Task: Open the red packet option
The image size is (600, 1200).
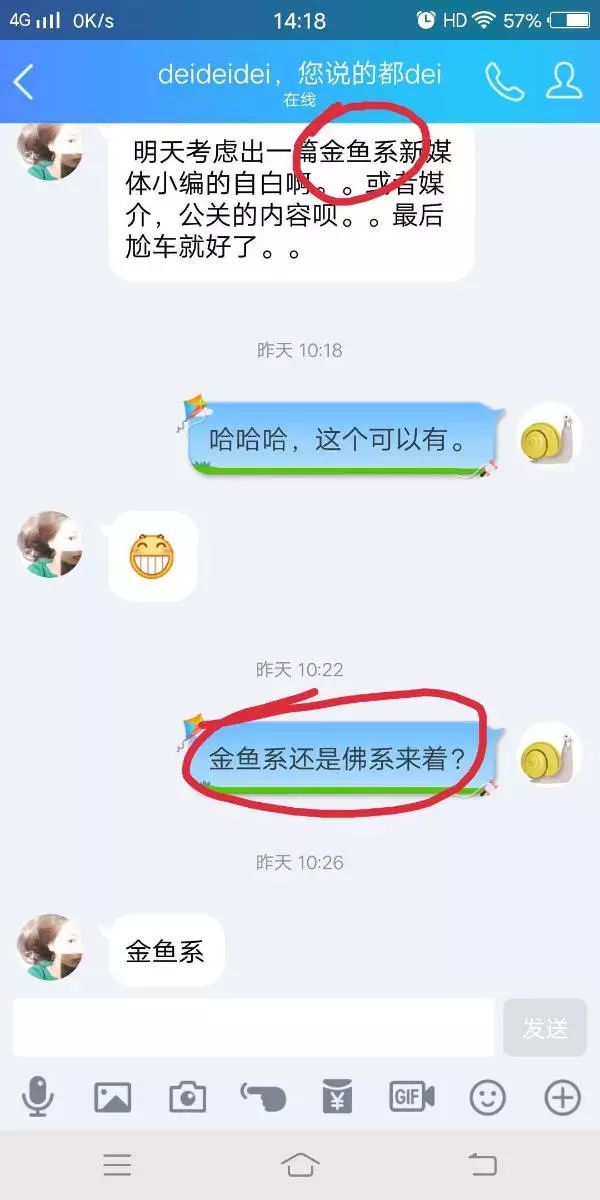Action: [337, 1098]
